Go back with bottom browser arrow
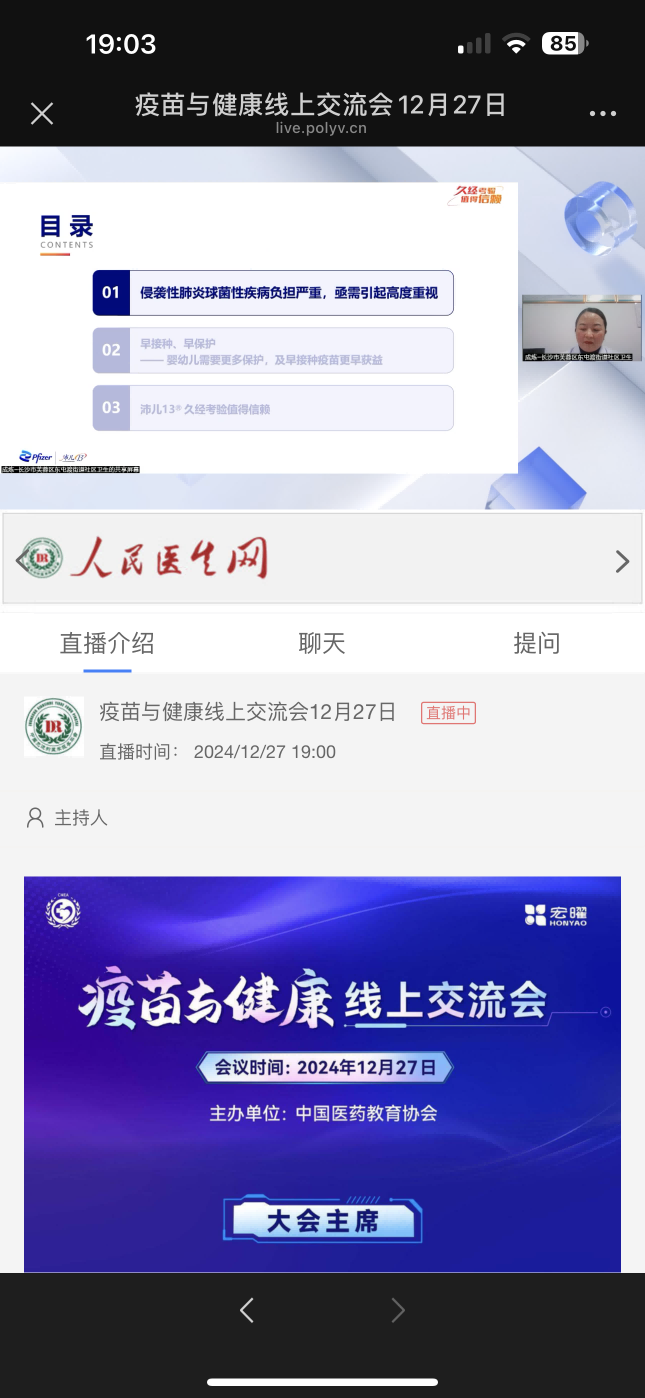 pyautogui.click(x=247, y=1310)
